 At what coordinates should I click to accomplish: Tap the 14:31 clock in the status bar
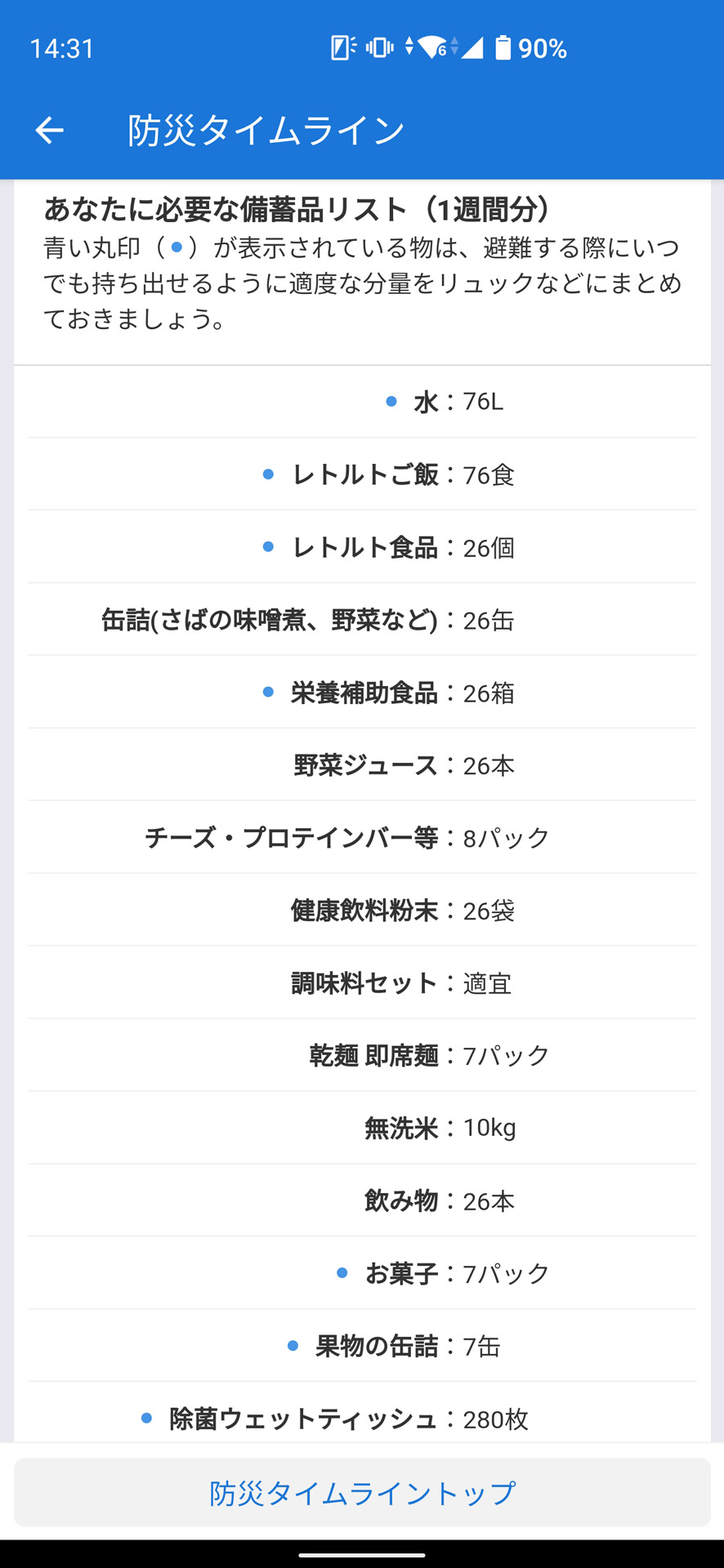tap(59, 49)
